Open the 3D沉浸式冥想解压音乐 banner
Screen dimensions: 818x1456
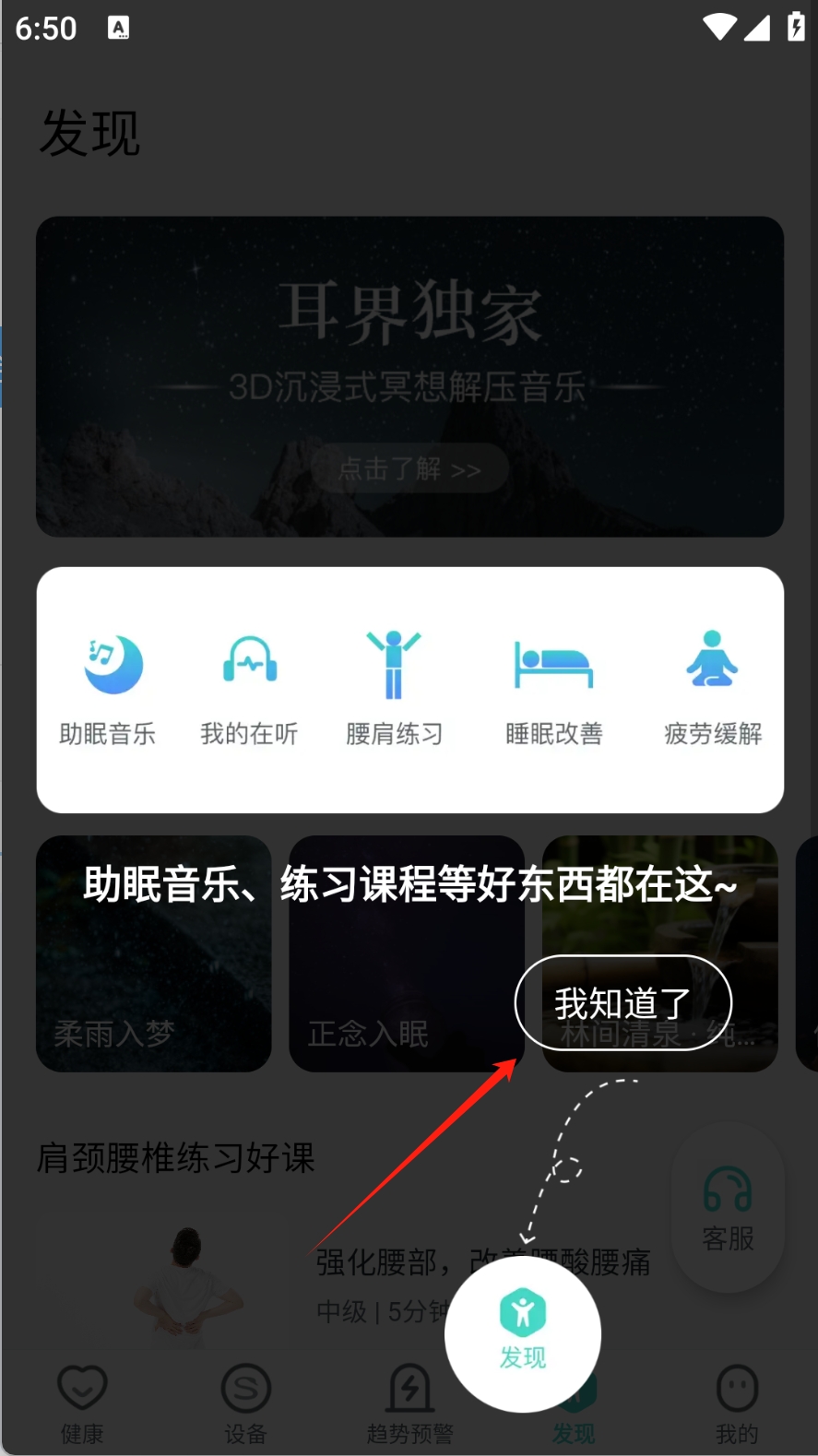[x=409, y=376]
